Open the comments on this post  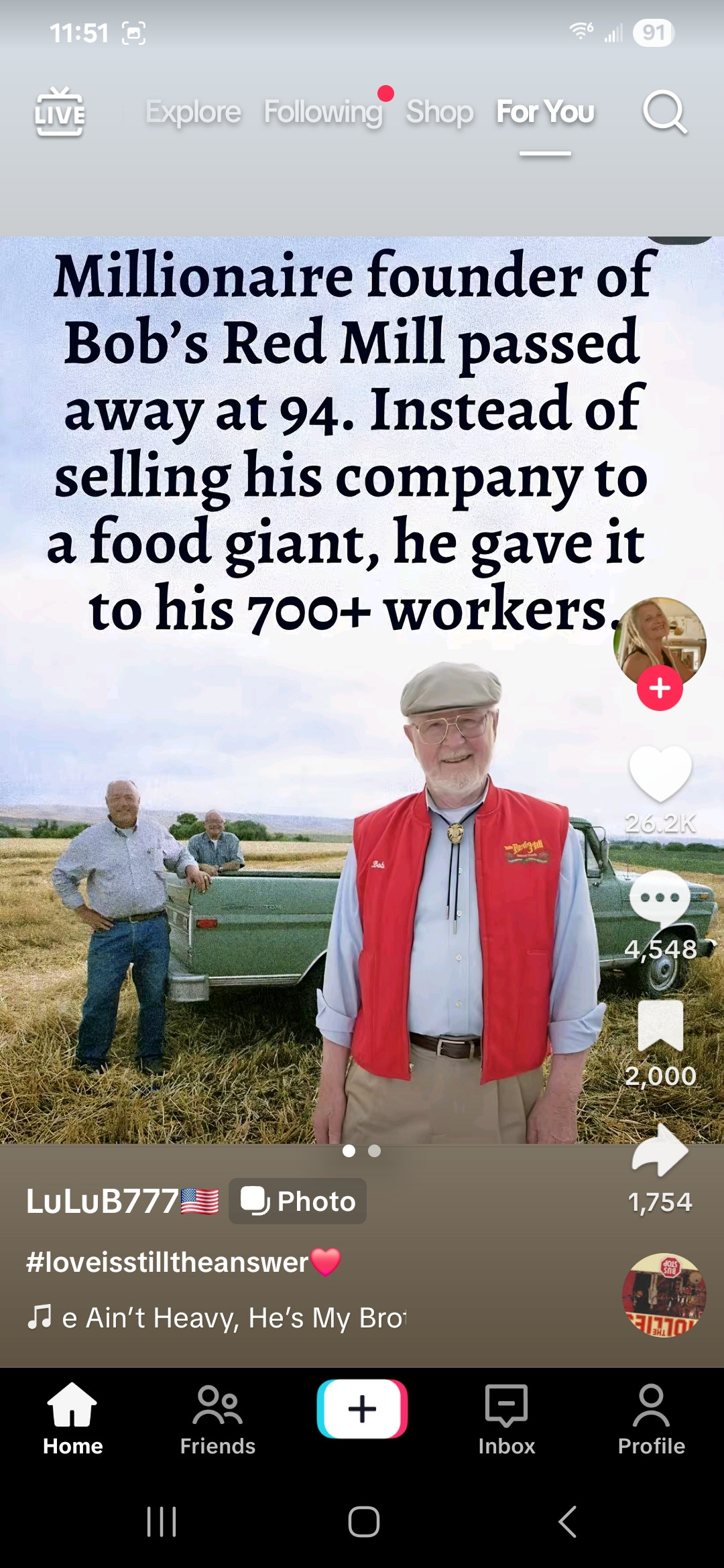tap(660, 899)
